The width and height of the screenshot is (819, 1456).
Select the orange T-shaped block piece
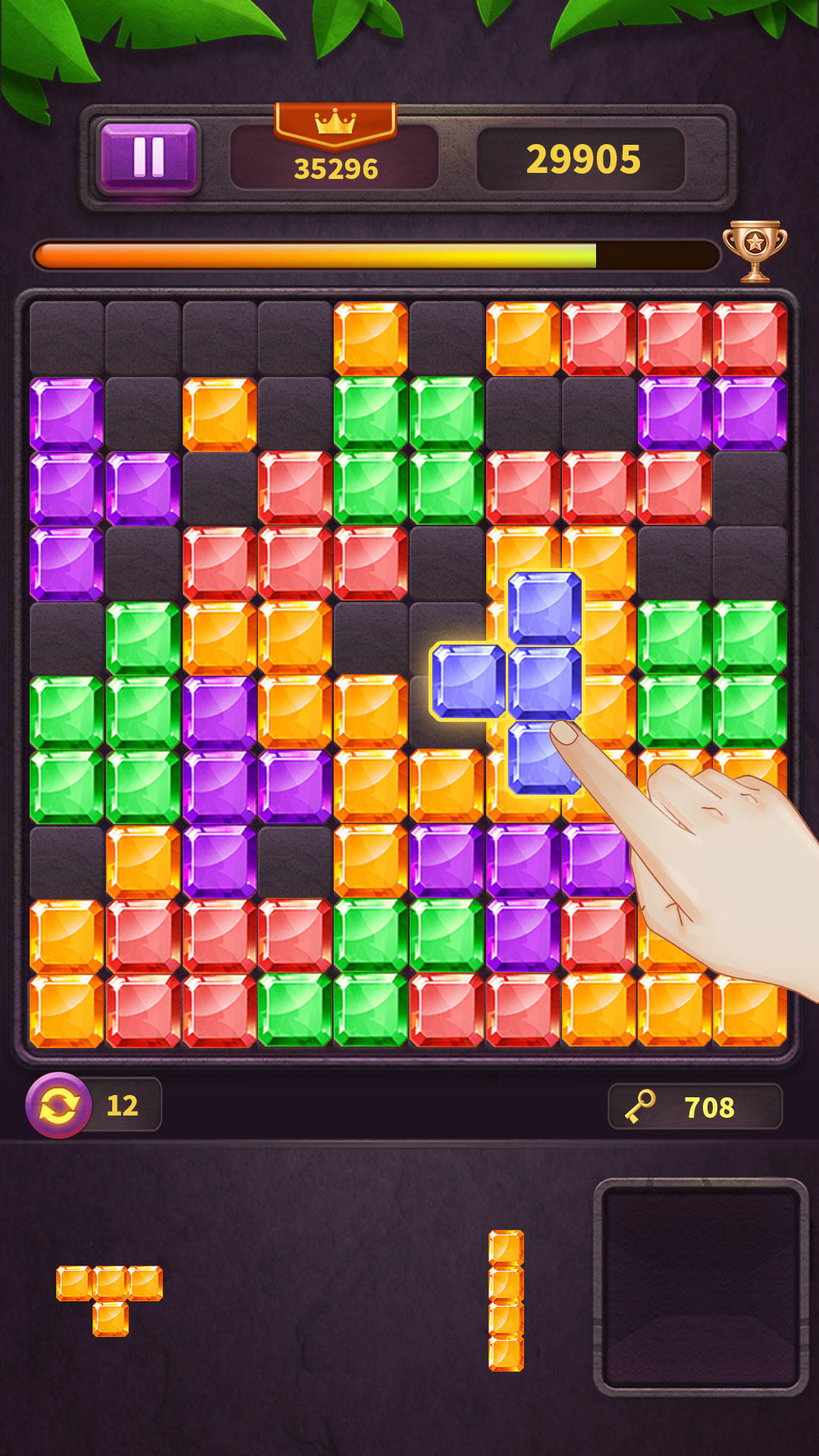pos(110,1300)
